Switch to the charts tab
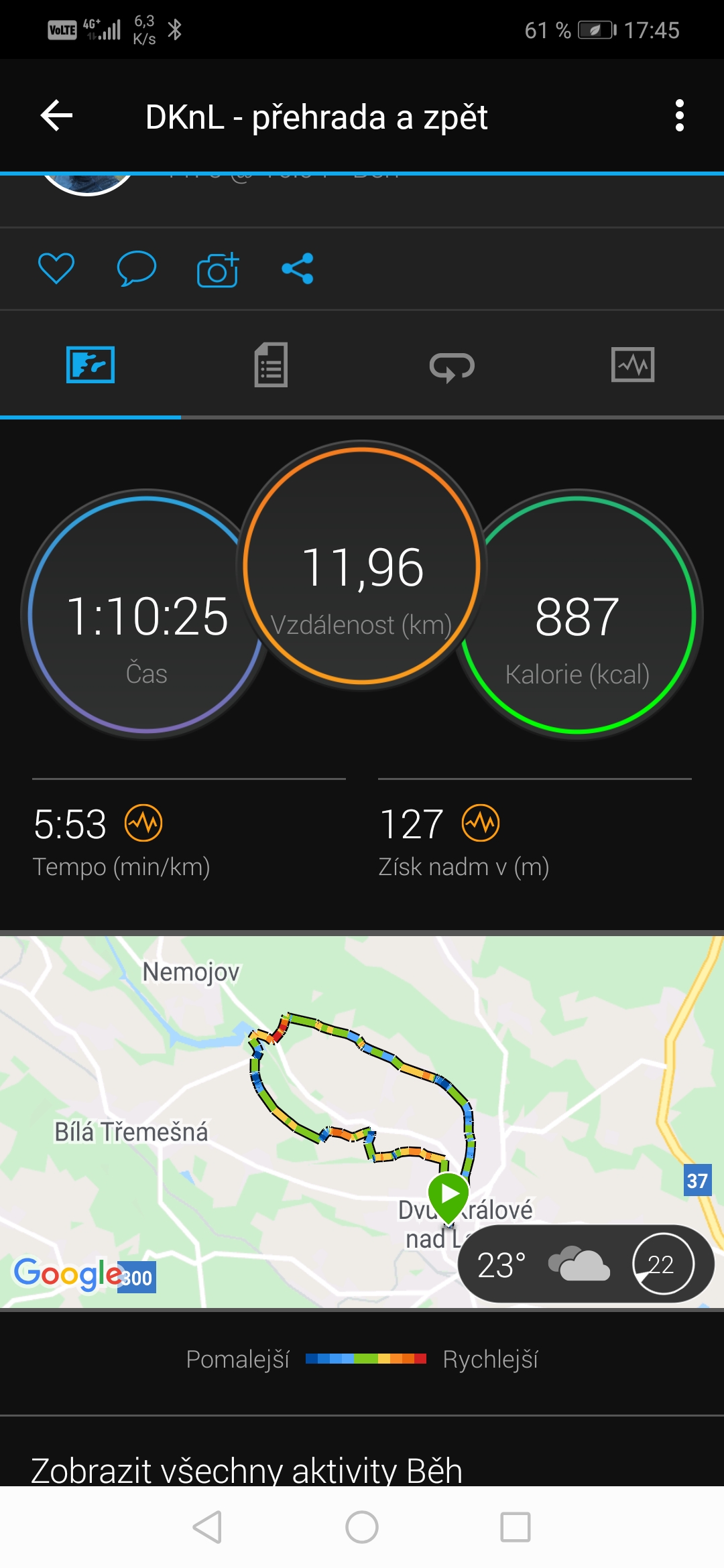The height and width of the screenshot is (1568, 724). coord(633,365)
